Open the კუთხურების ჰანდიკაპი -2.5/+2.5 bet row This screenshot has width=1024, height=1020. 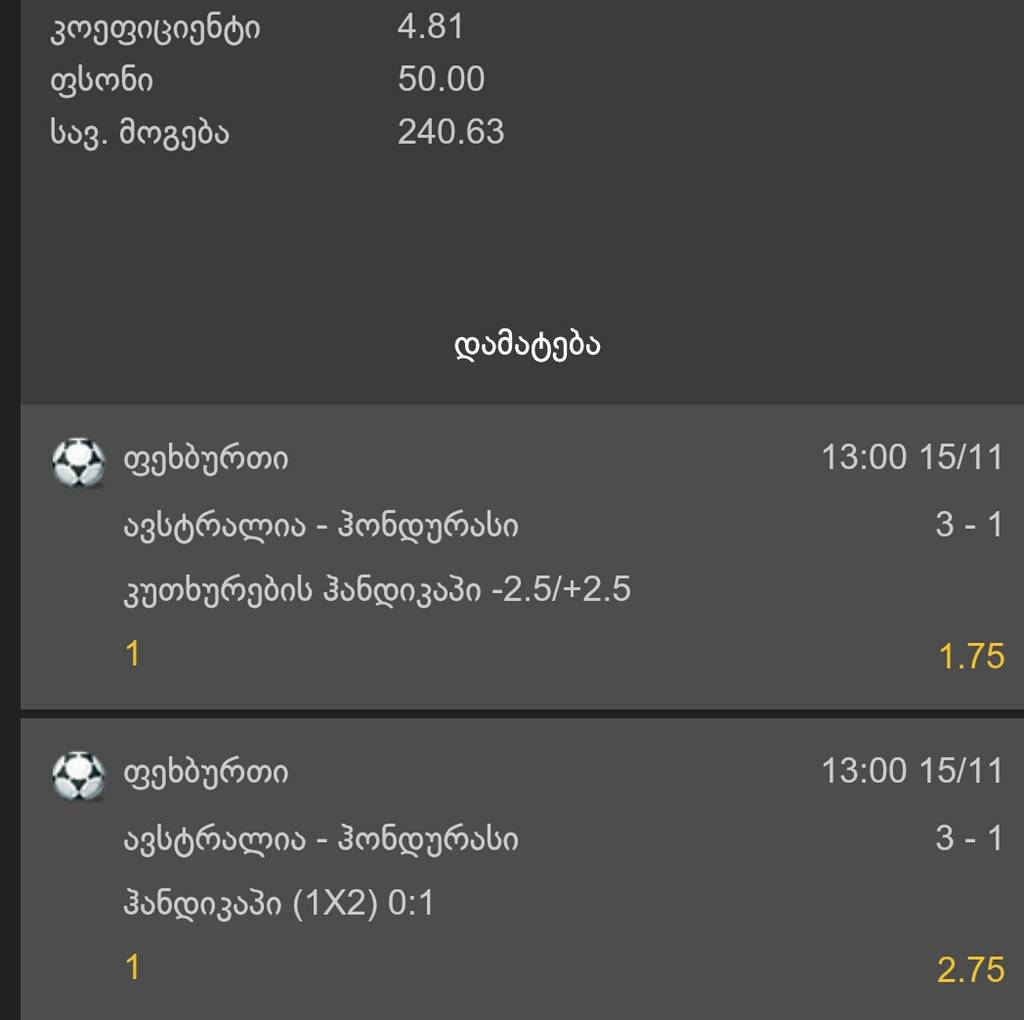[376, 589]
